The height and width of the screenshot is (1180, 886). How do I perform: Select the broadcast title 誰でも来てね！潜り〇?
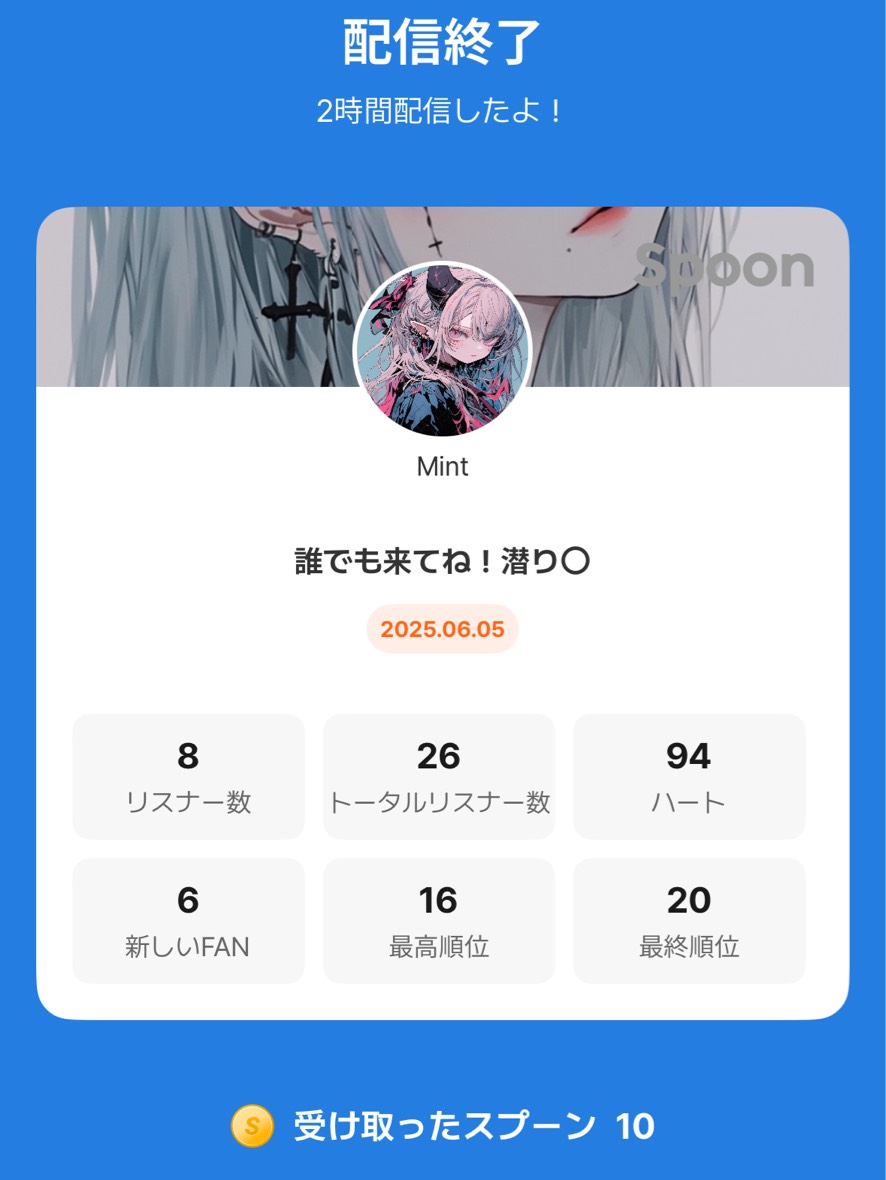[x=442, y=561]
